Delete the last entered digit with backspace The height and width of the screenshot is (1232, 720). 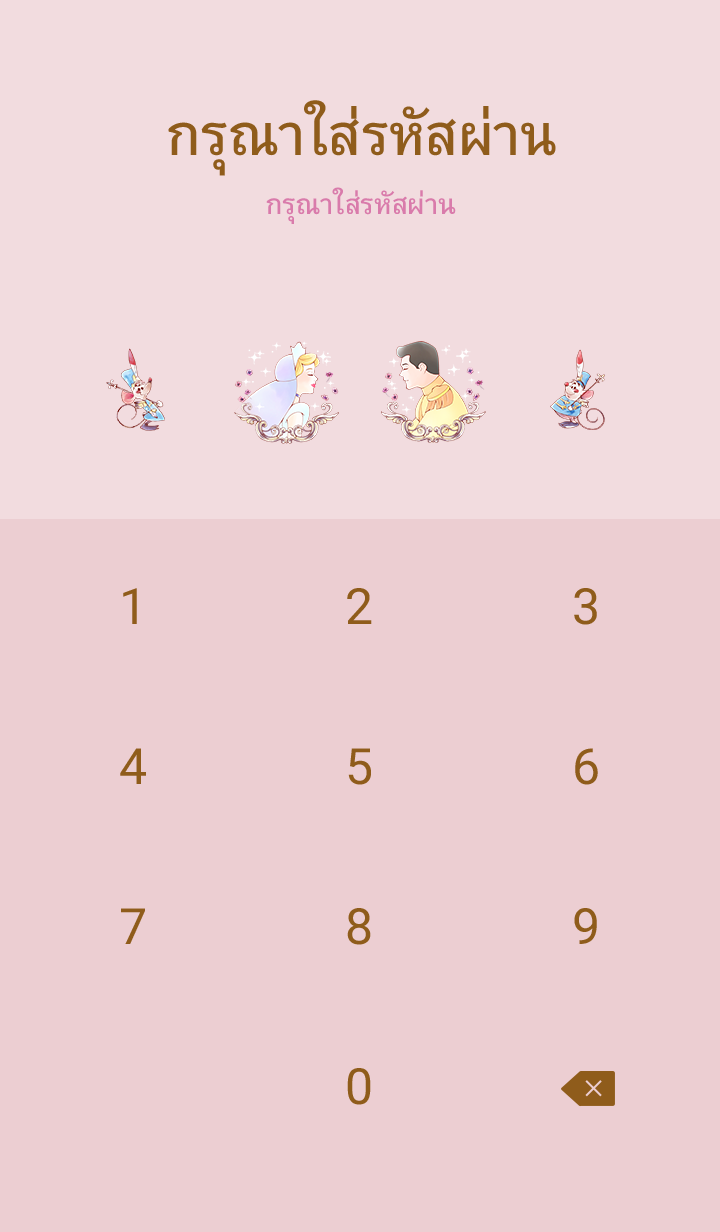tap(588, 1088)
